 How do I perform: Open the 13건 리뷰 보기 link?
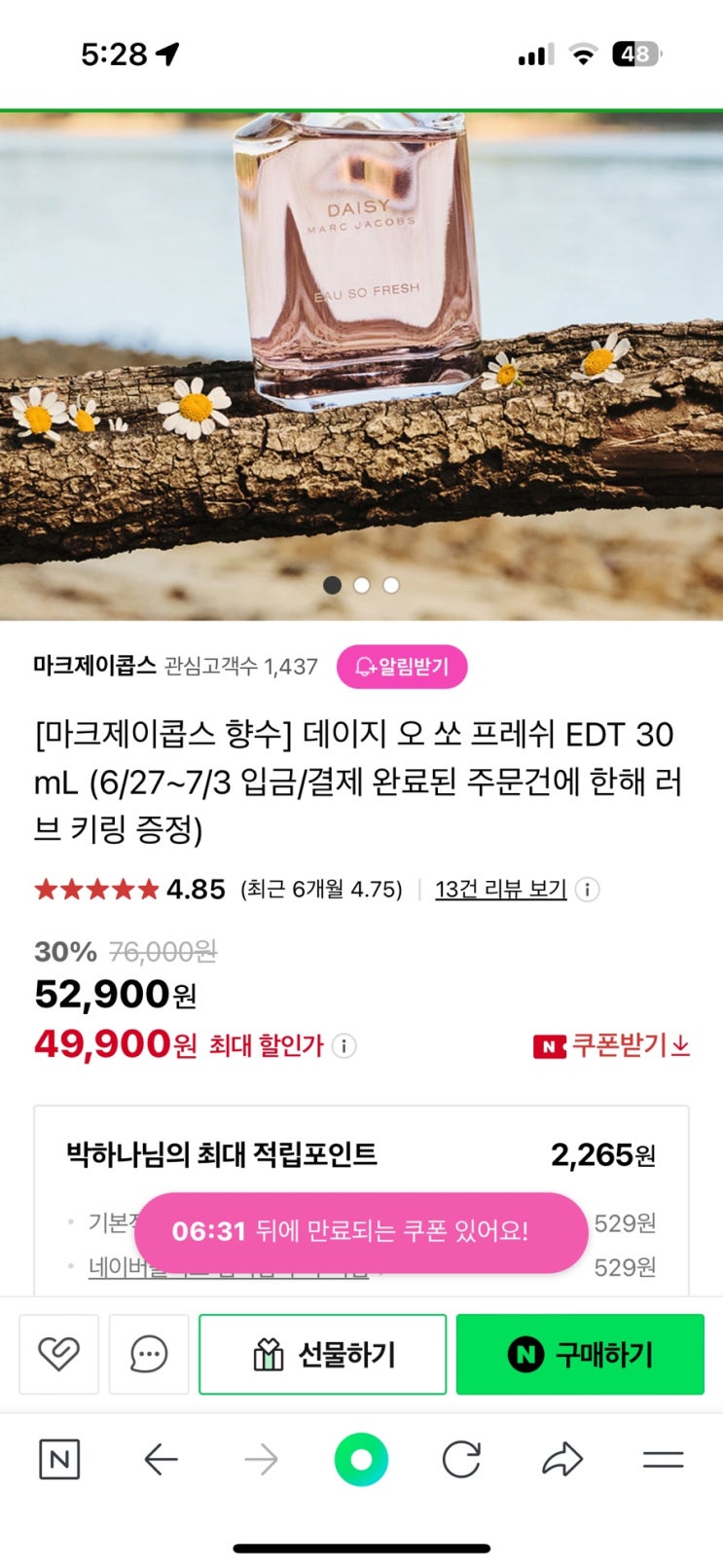(x=500, y=889)
